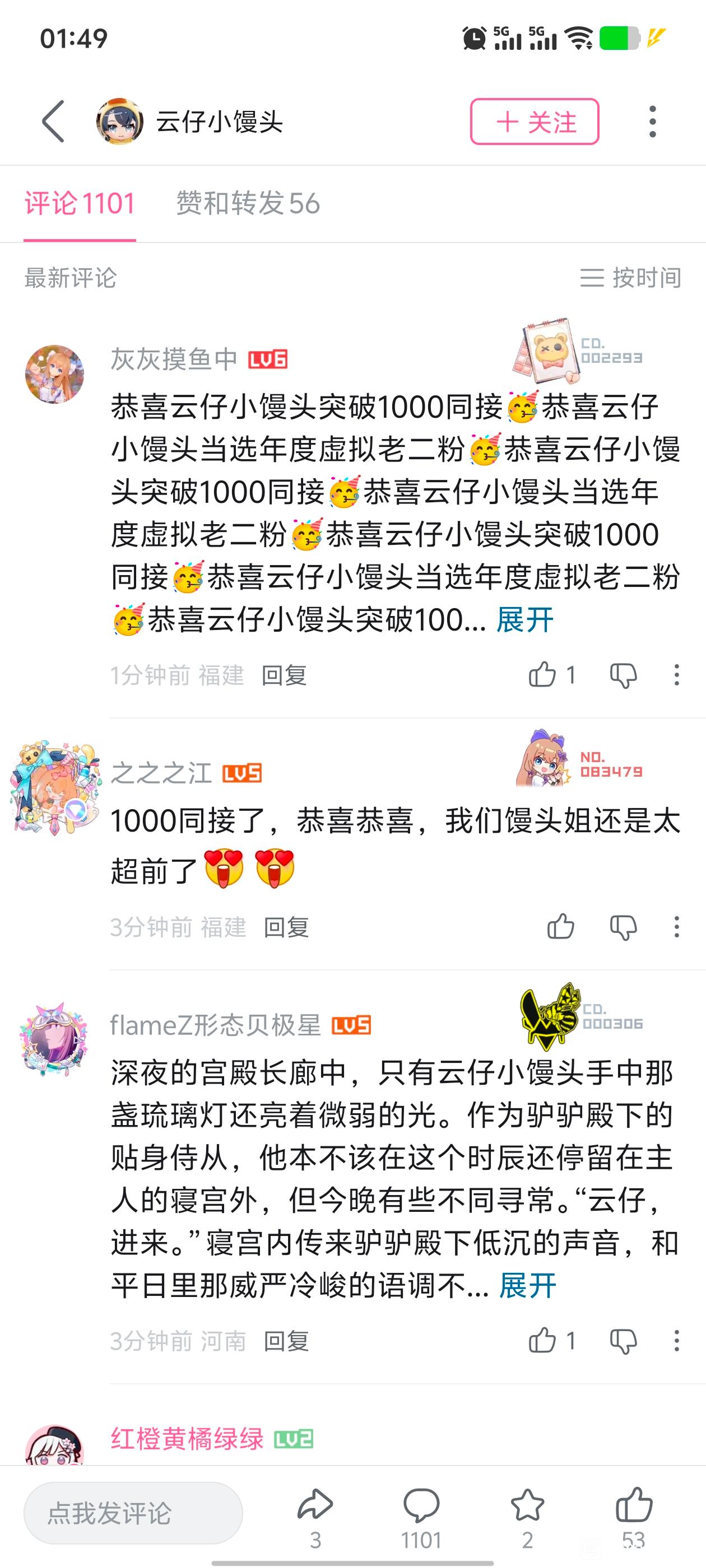706x1568 pixels.
Task: Reply to 之之之江's comment
Action: [x=286, y=927]
